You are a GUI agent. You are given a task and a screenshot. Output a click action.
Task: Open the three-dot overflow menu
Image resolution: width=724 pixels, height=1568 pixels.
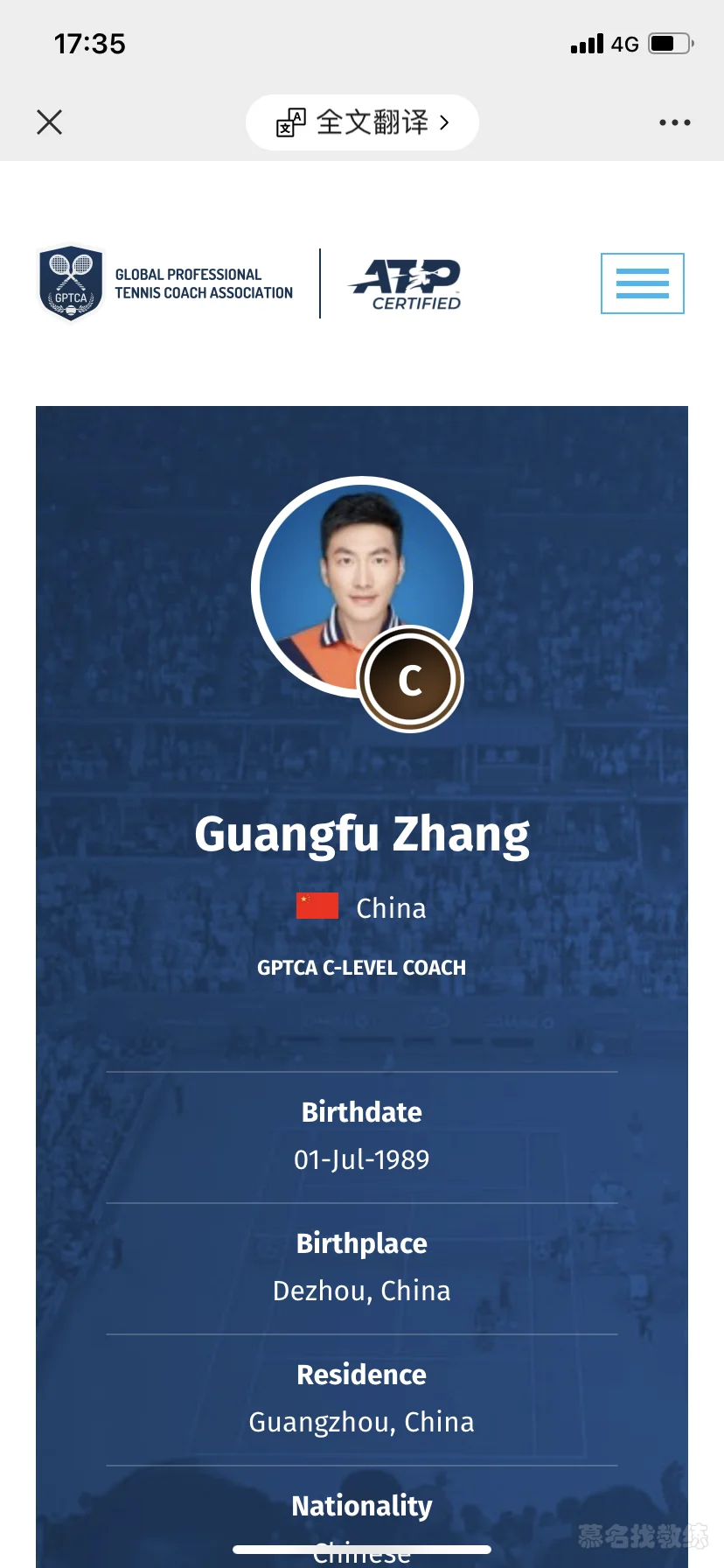point(674,122)
